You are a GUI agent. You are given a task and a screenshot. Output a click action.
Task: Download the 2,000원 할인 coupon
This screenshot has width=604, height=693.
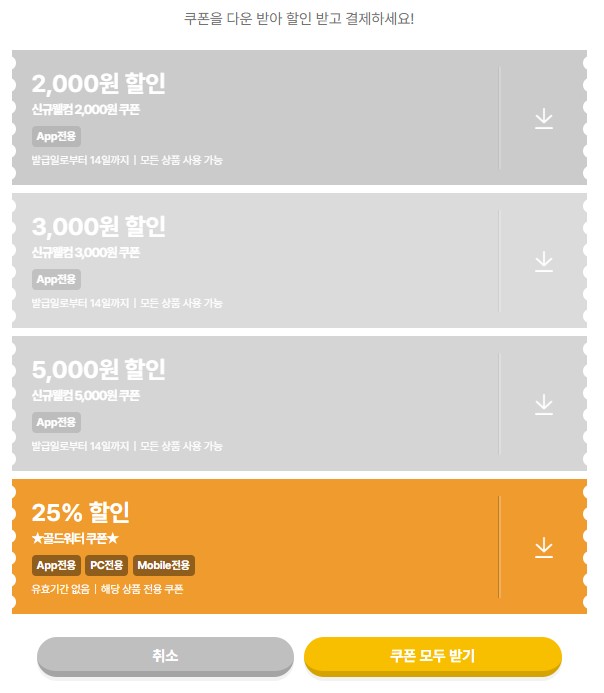click(543, 119)
